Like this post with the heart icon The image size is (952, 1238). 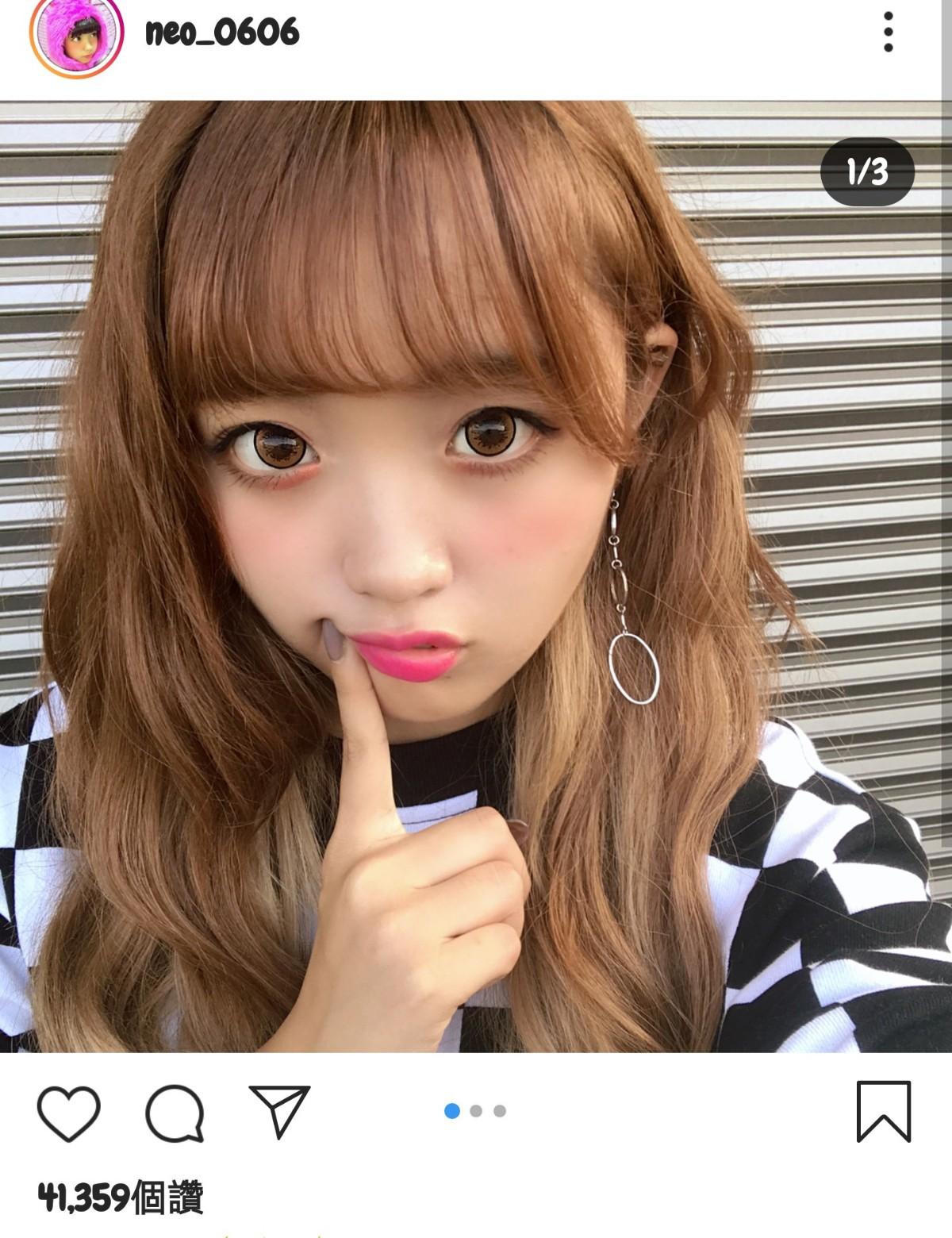pyautogui.click(x=69, y=1113)
